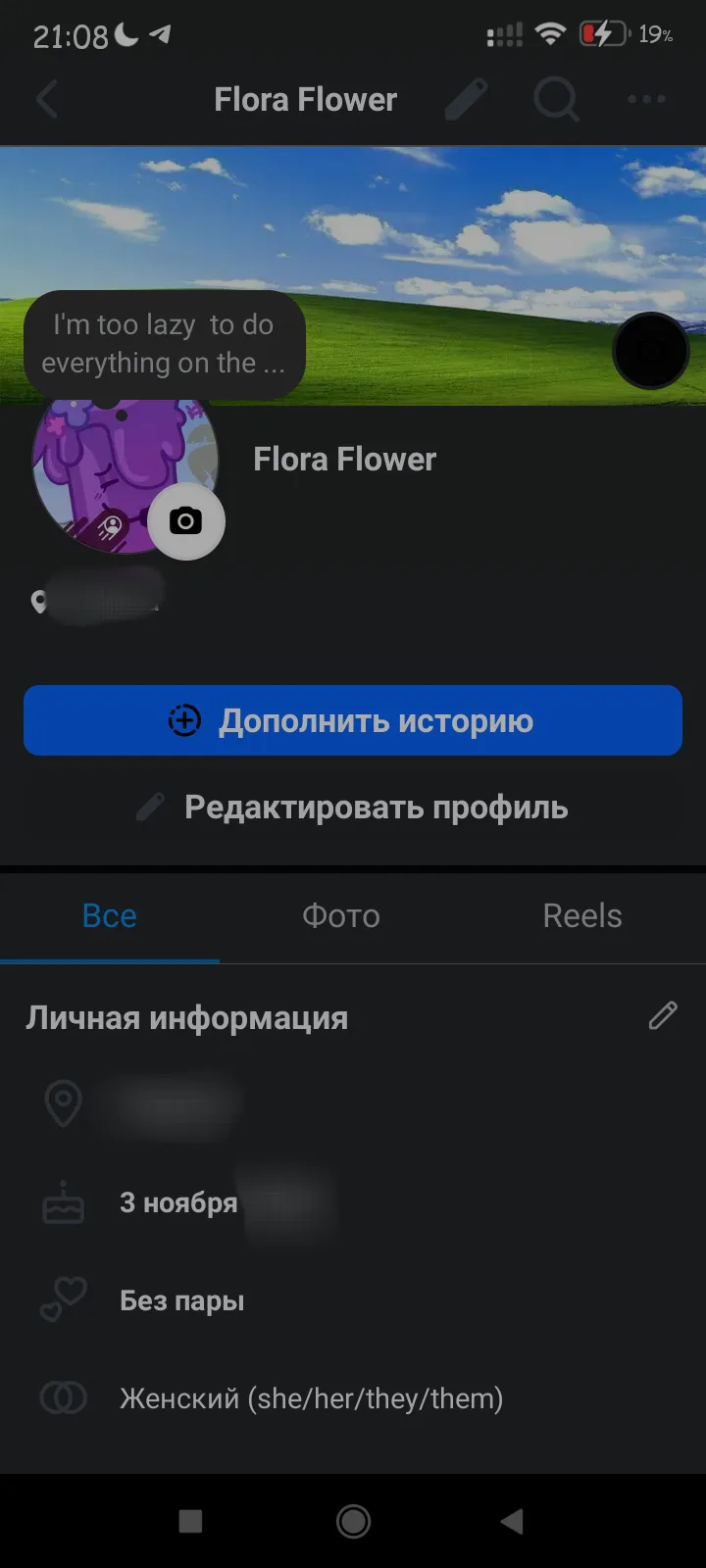Switch to the Фото tab
706x1568 pixels.
[x=340, y=916]
